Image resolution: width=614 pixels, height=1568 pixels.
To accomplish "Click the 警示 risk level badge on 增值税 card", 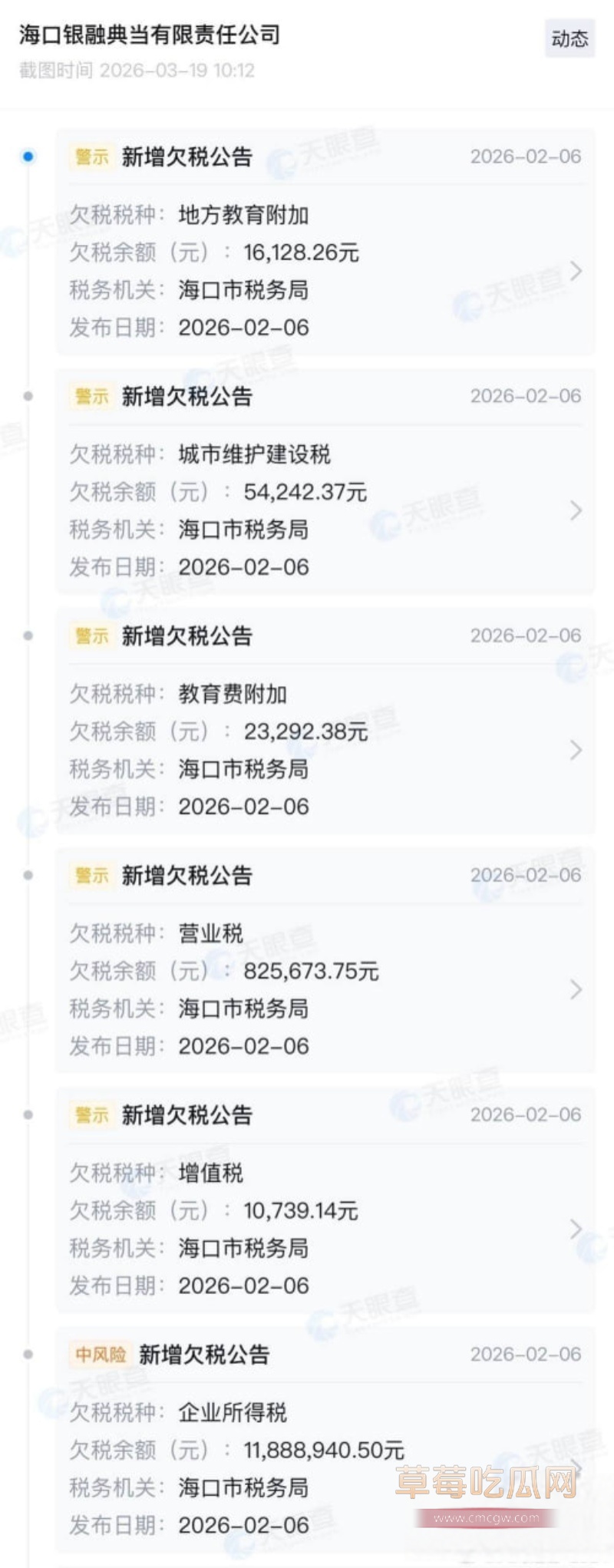I will pos(90,1114).
